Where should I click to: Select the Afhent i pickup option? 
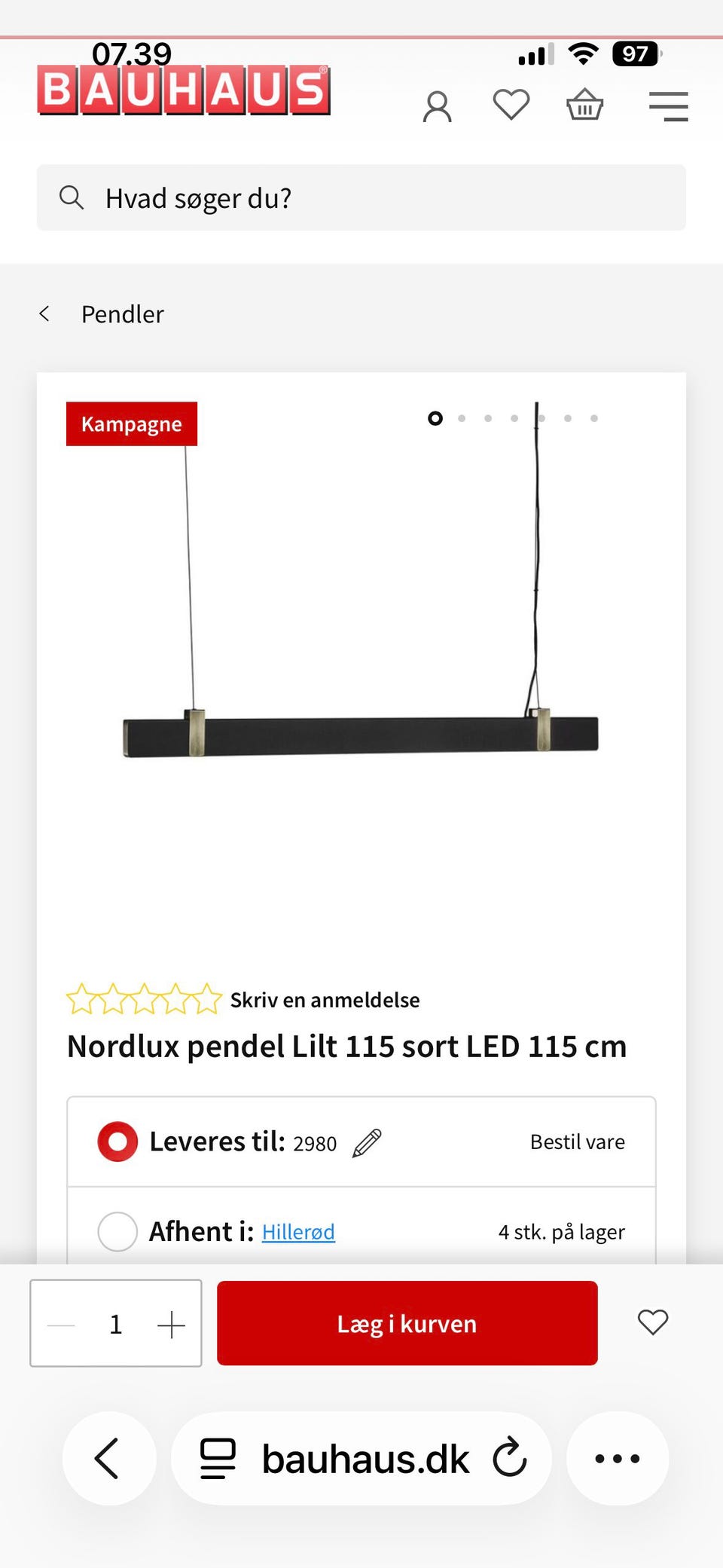(x=117, y=1231)
